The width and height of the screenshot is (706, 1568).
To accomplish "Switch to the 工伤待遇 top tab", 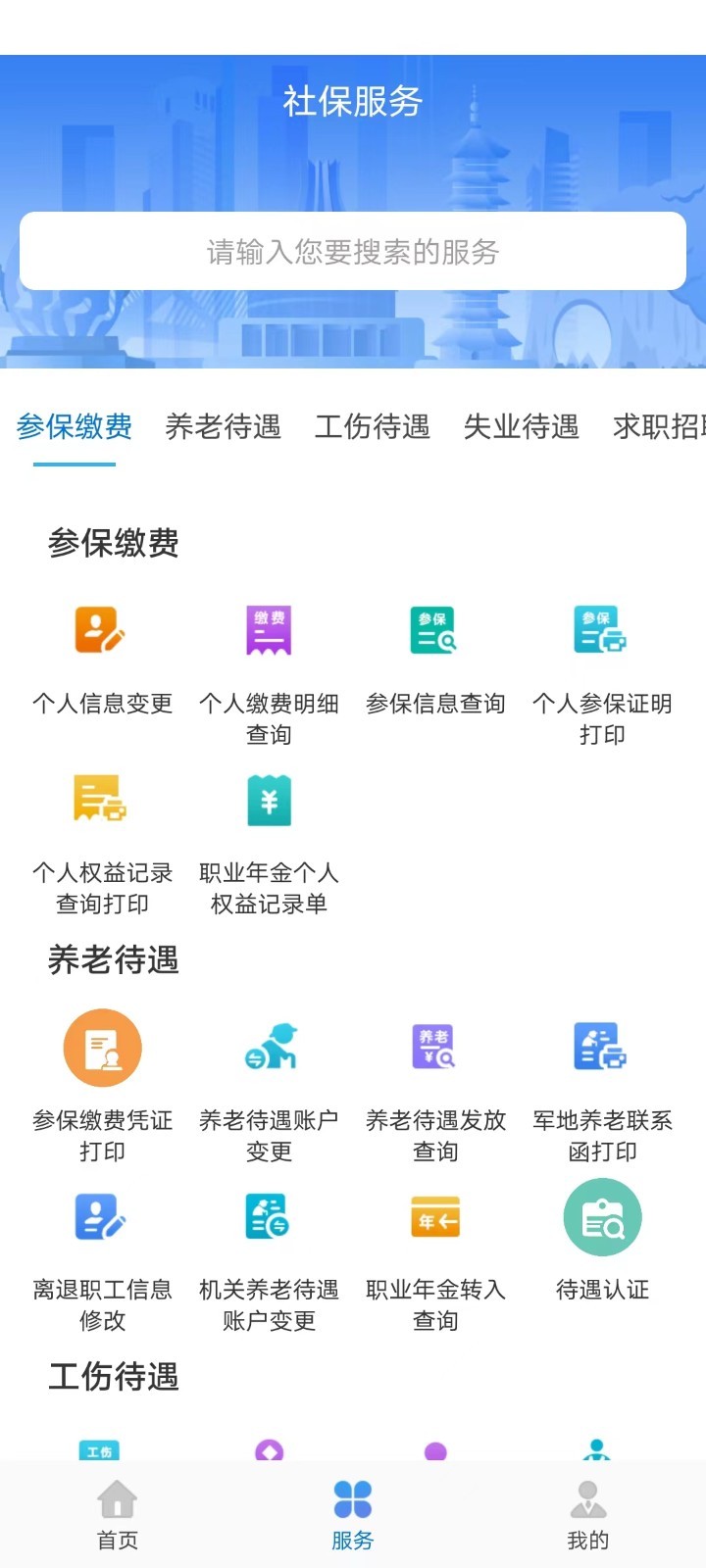I will pyautogui.click(x=373, y=427).
